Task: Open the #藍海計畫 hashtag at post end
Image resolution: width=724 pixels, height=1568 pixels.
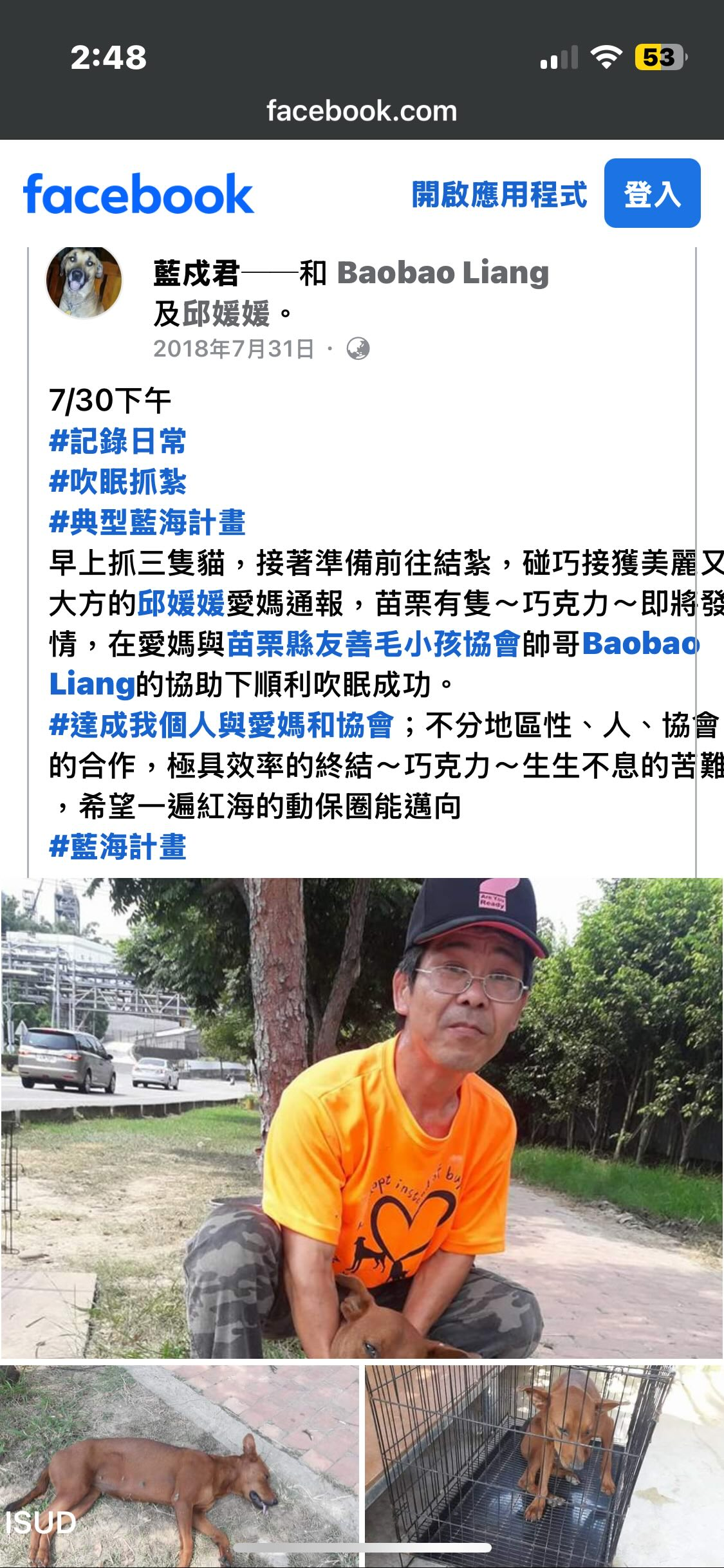Action: pos(118,847)
